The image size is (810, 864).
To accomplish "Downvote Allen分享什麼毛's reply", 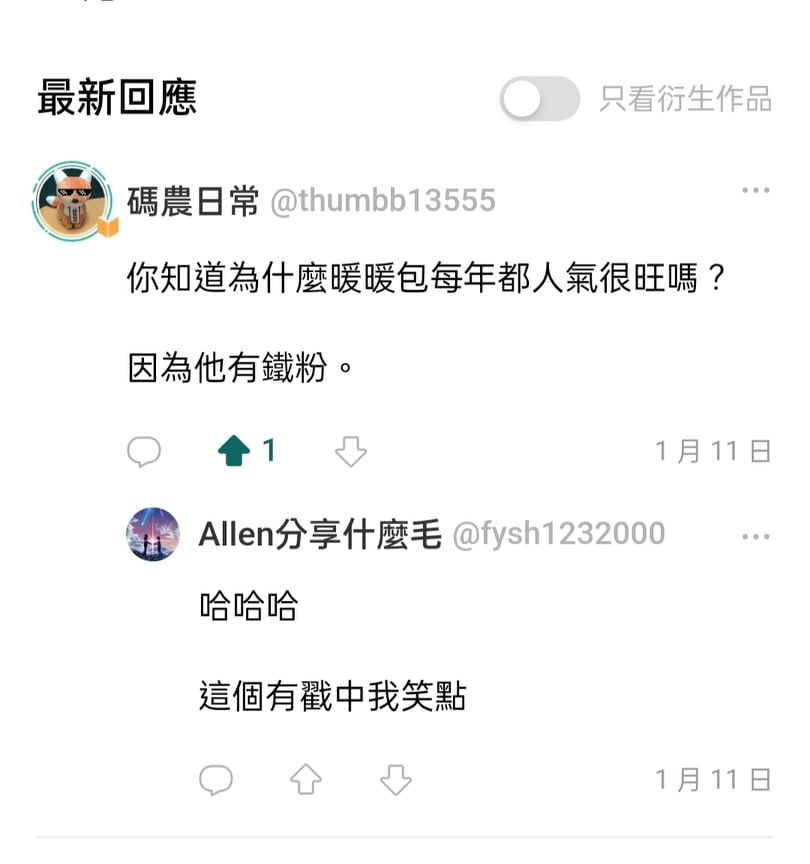I will click(396, 779).
